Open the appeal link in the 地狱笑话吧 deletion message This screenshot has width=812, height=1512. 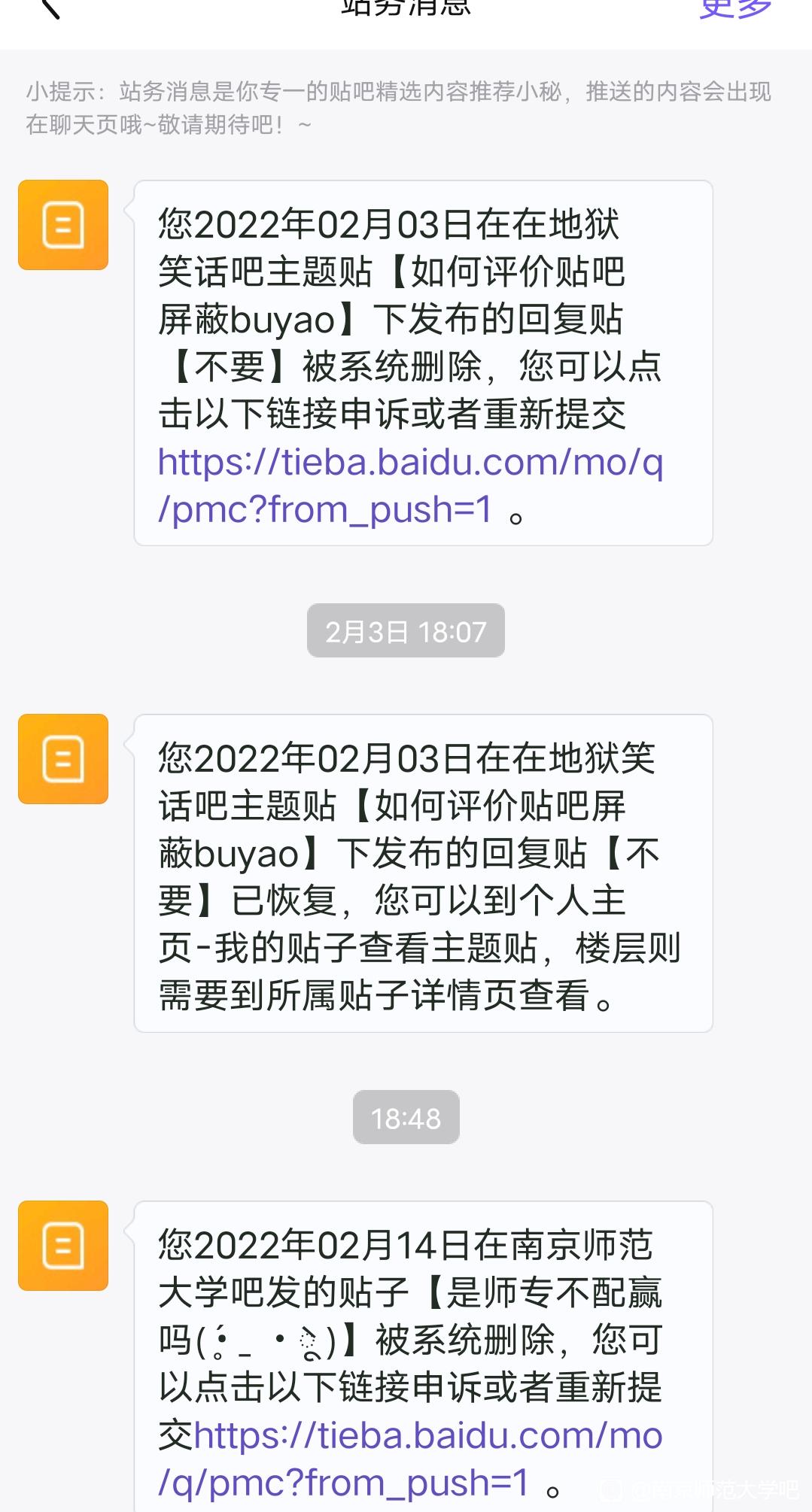pos(410,485)
